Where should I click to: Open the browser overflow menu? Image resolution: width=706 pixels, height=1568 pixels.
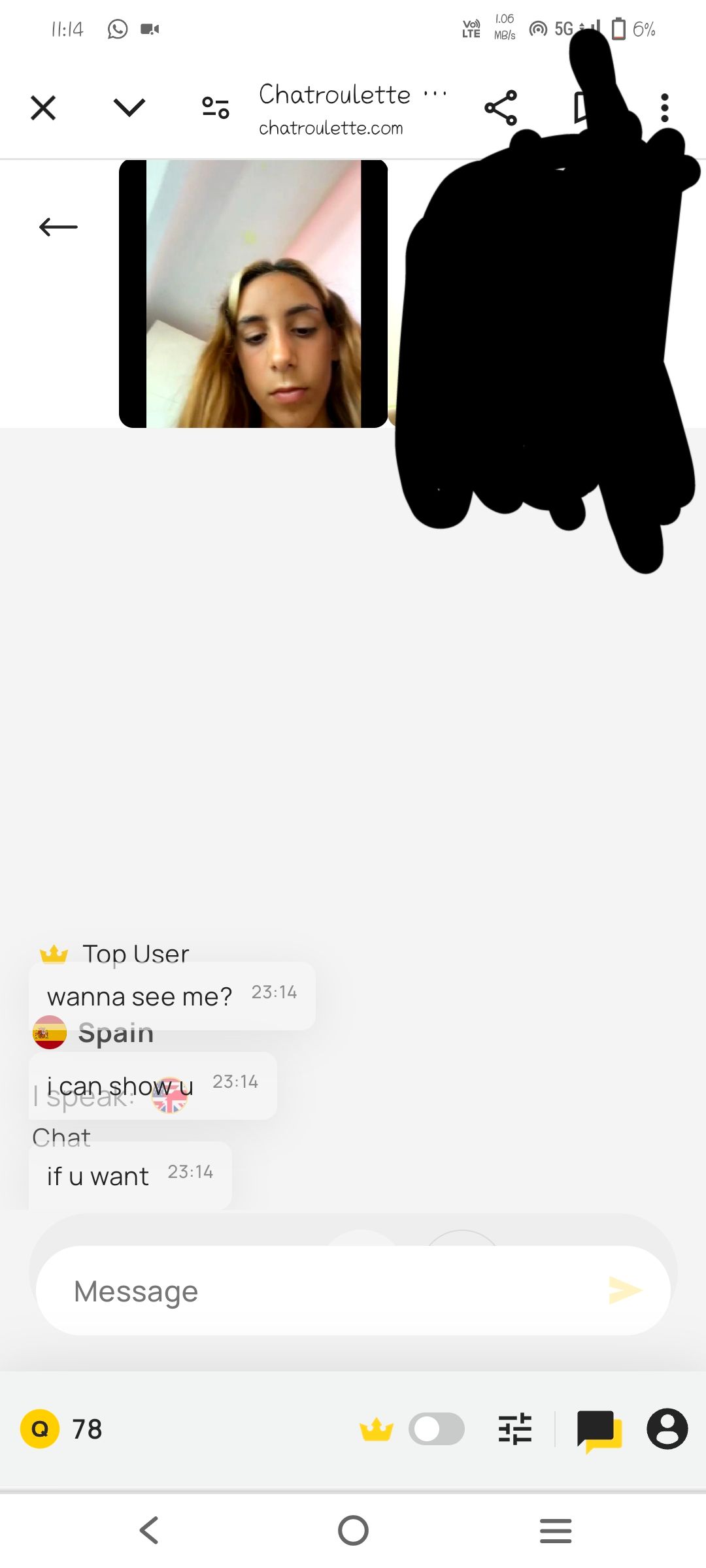point(664,108)
